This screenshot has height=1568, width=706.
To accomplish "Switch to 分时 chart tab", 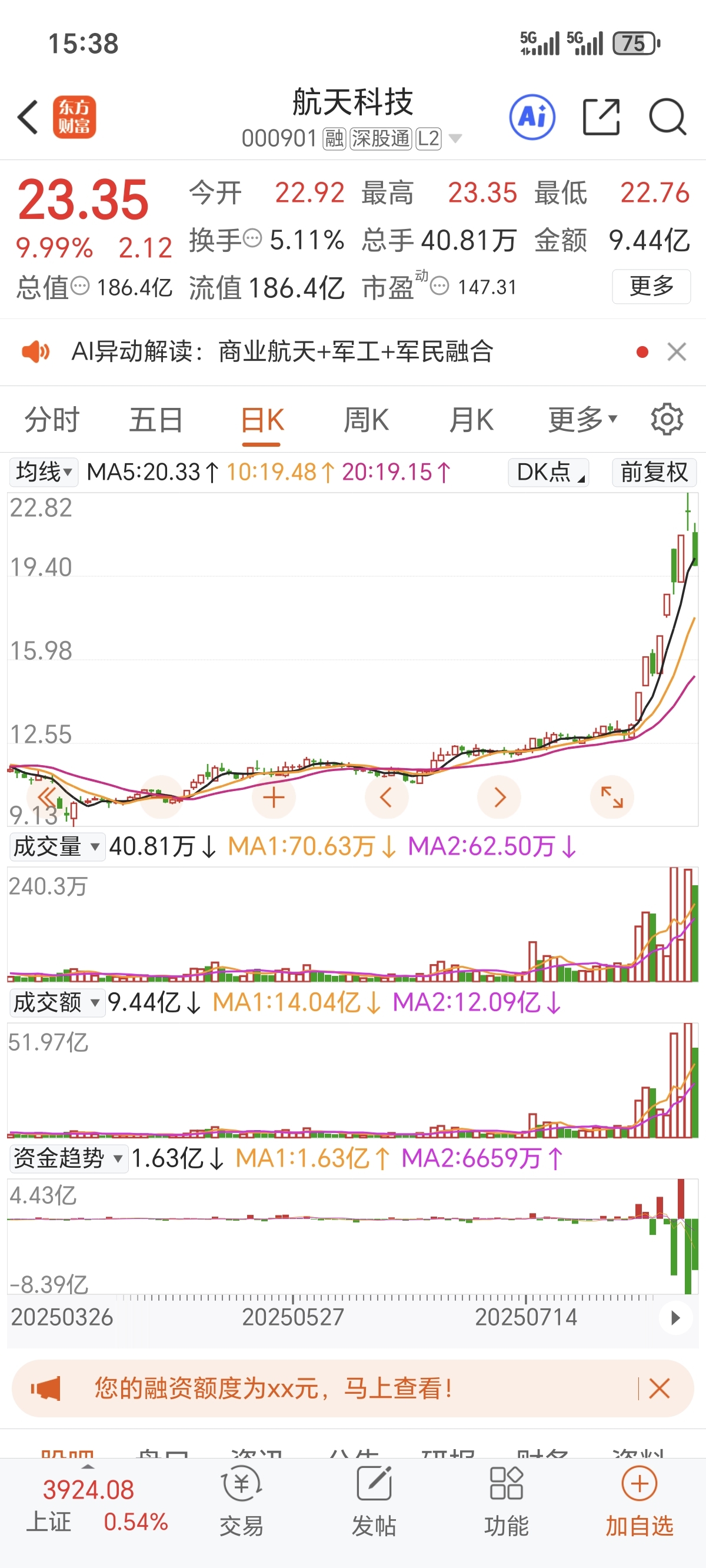I will (52, 420).
